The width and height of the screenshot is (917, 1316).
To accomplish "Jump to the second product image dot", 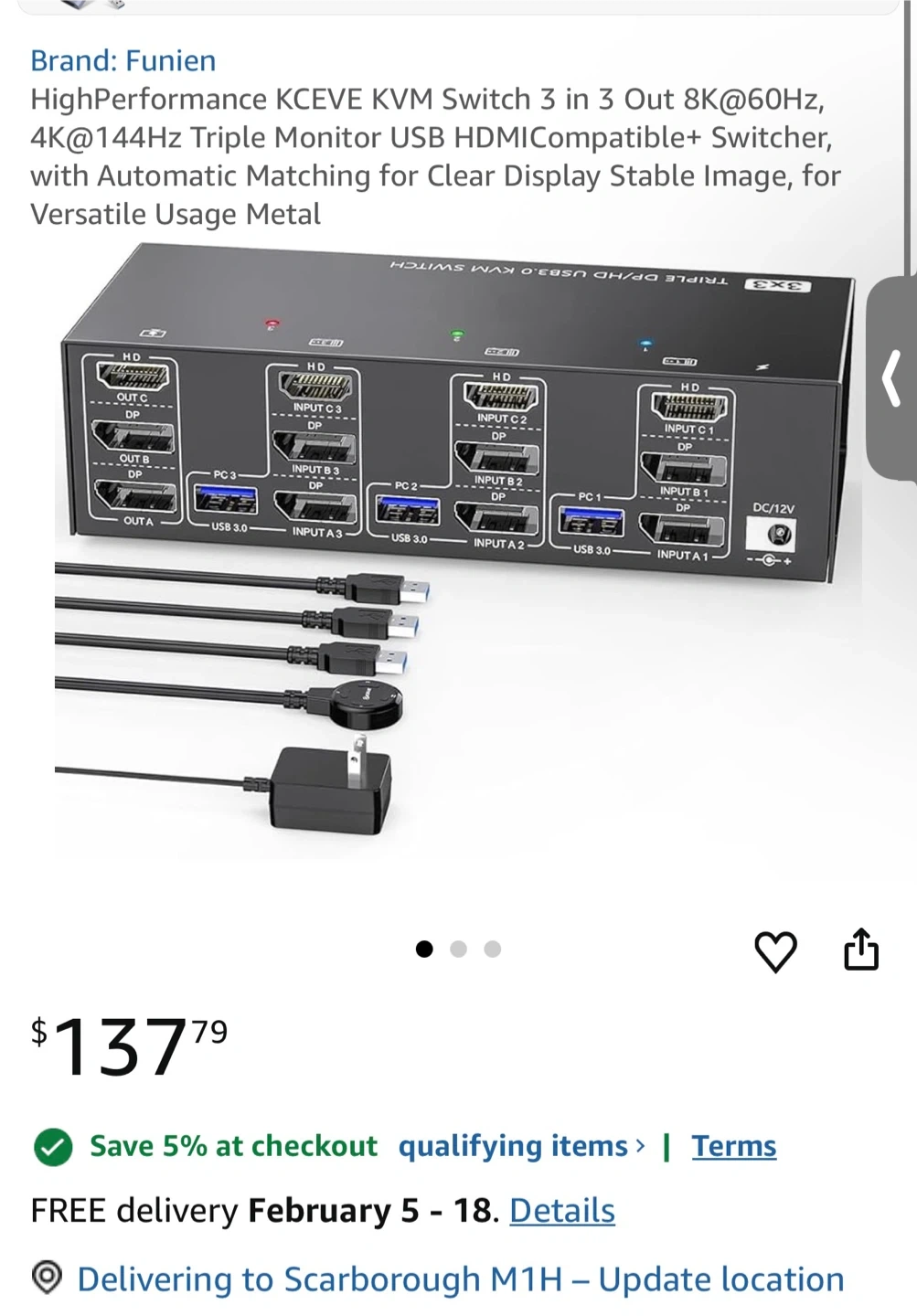I will pos(458,950).
